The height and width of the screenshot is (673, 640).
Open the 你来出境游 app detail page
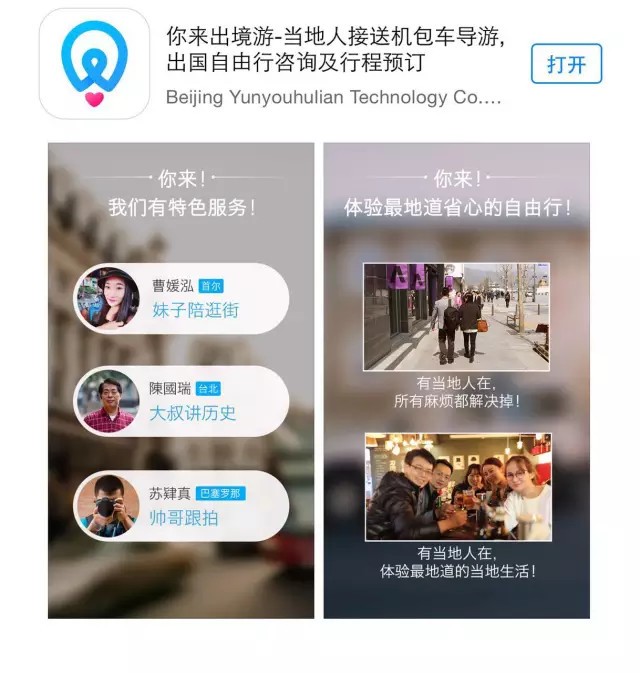[x=333, y=49]
